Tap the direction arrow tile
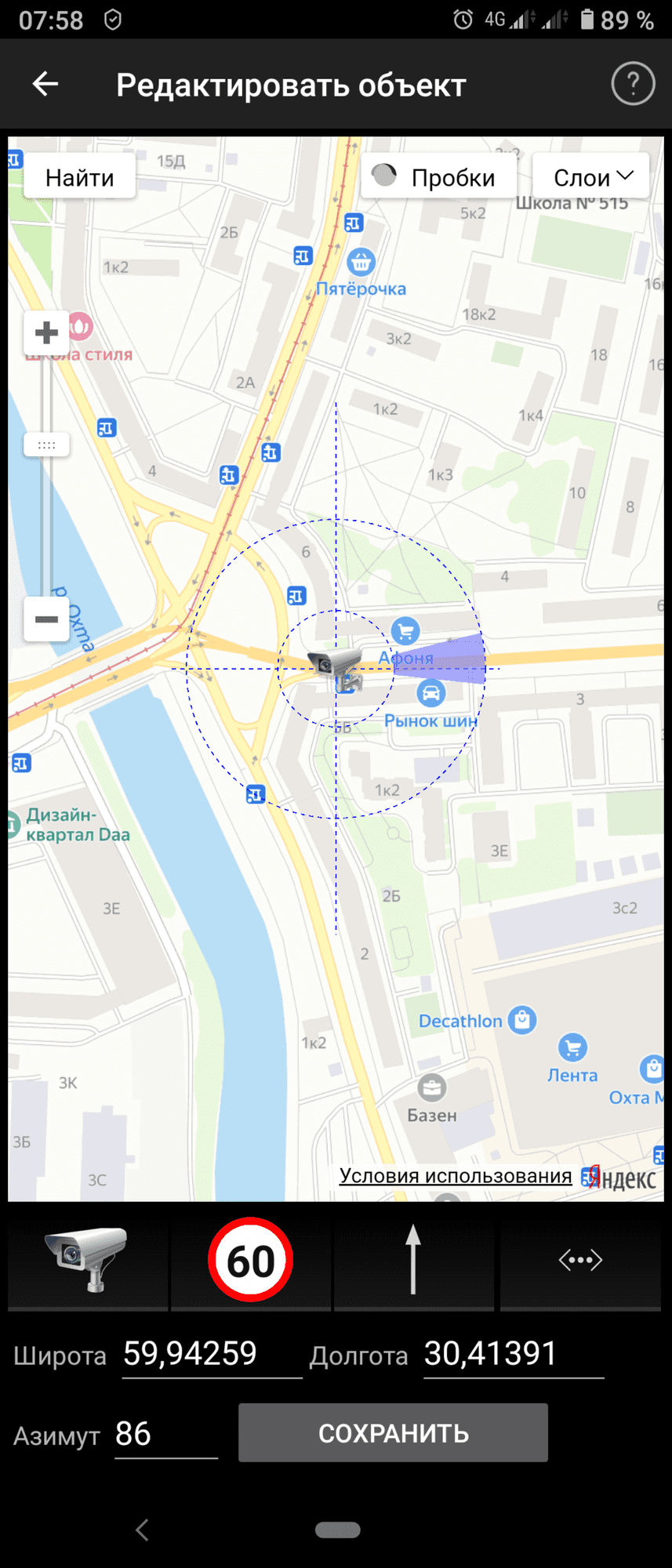 point(413,1260)
